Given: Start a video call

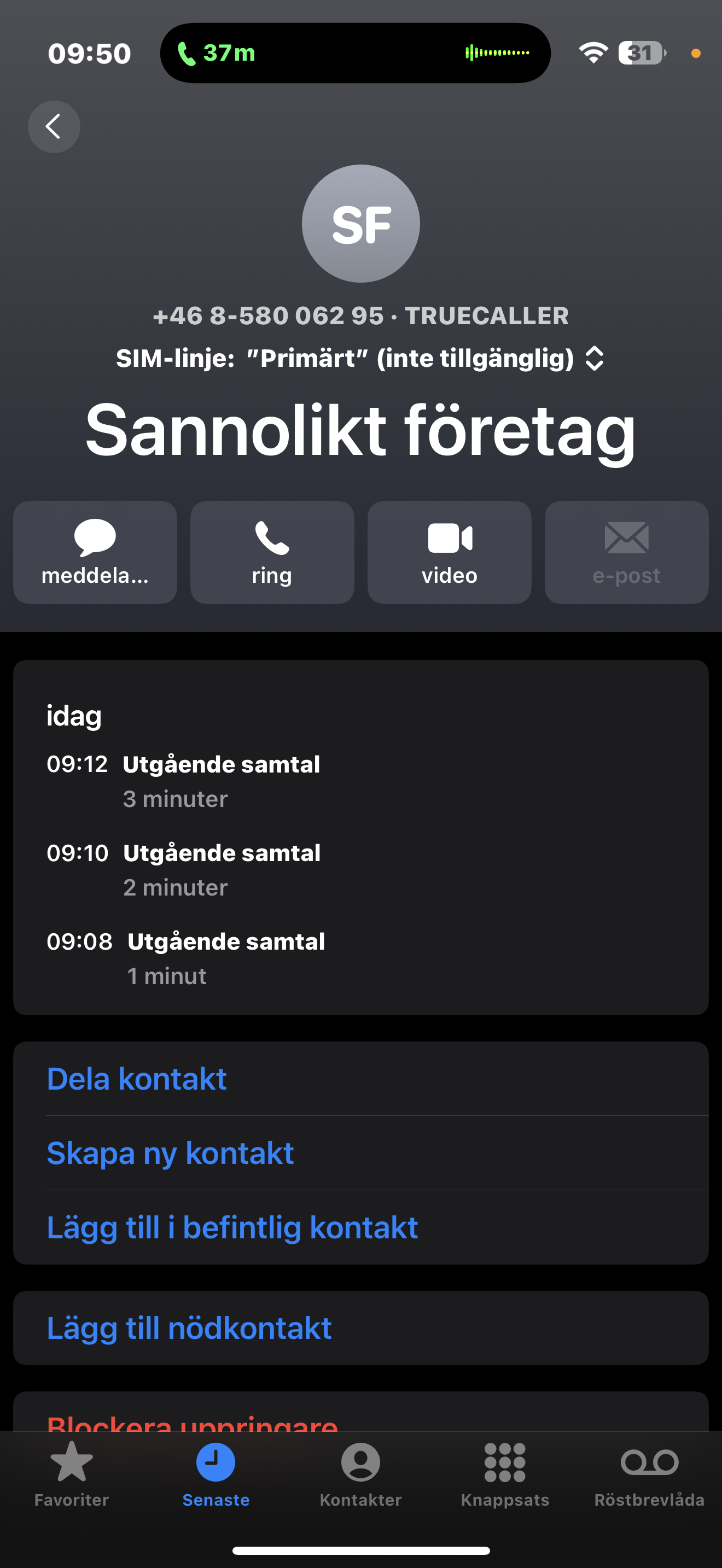Looking at the screenshot, I should (x=449, y=552).
